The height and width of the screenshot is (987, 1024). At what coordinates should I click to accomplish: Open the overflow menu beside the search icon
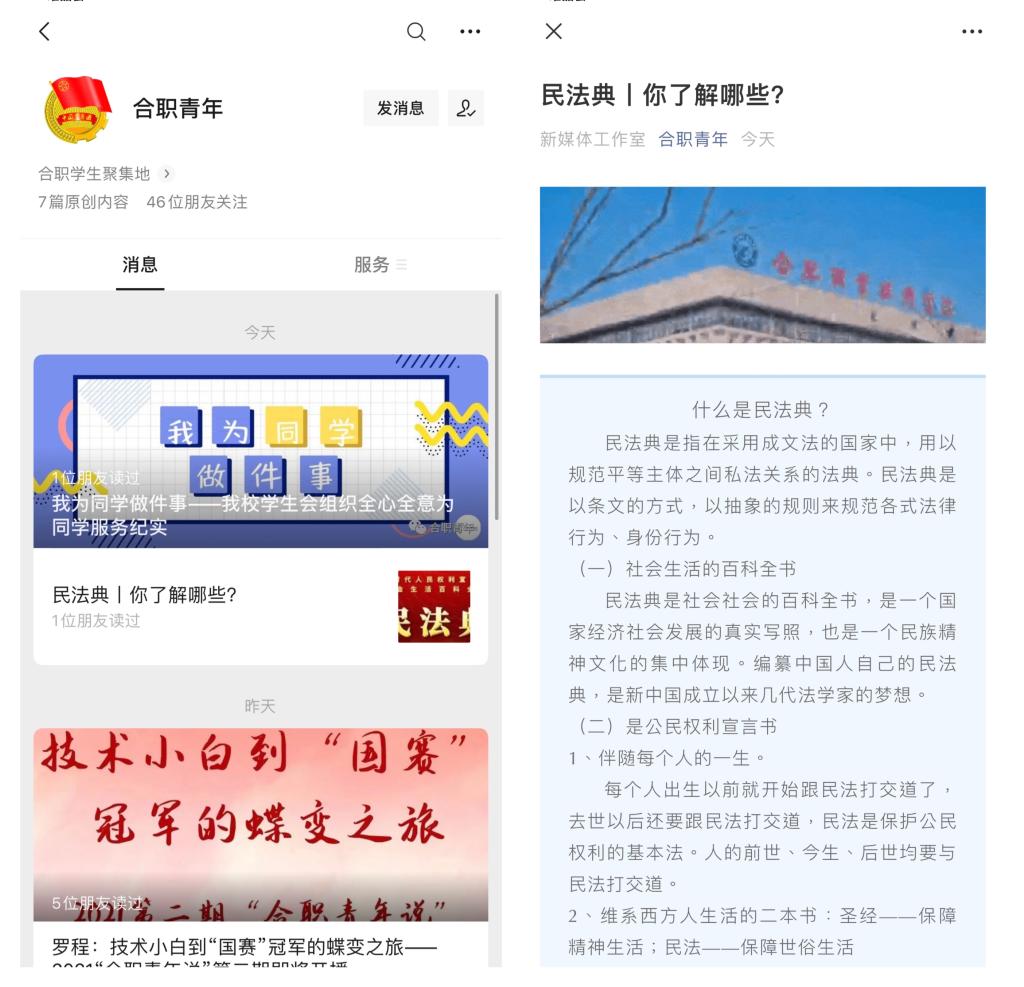click(x=469, y=31)
